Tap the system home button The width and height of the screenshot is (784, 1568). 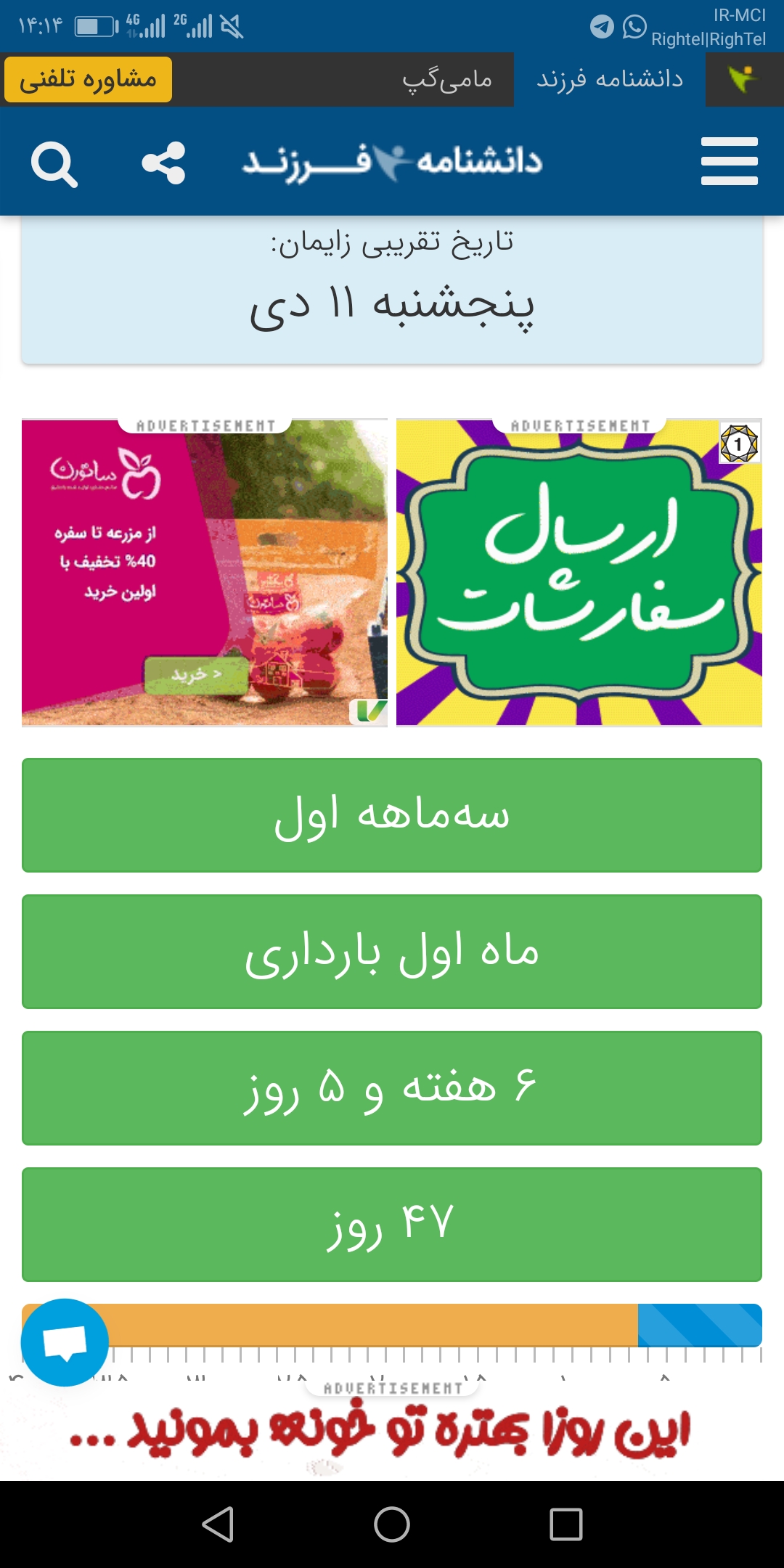tap(392, 1524)
